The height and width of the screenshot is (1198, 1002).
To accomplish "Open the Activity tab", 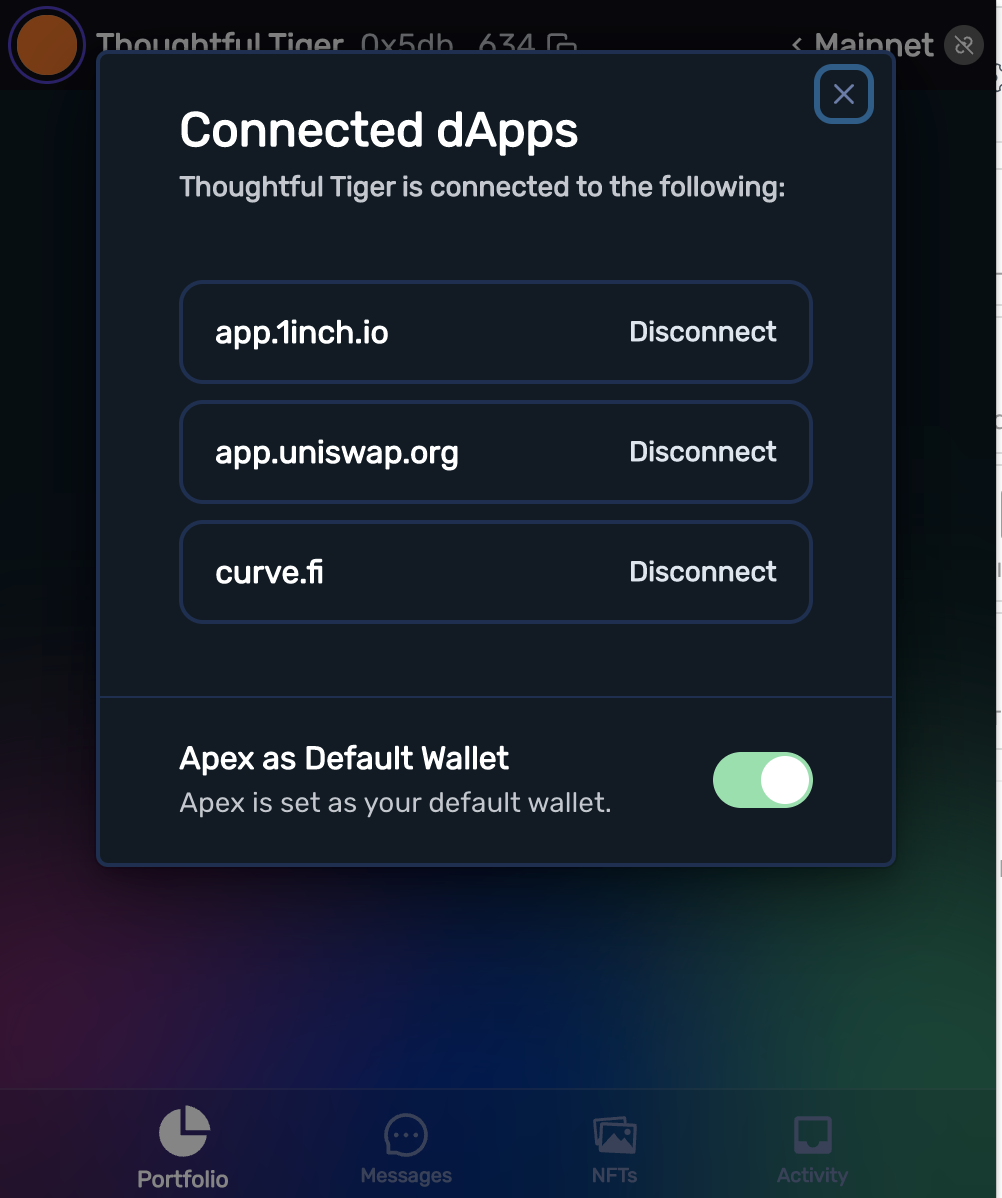I will (812, 1148).
